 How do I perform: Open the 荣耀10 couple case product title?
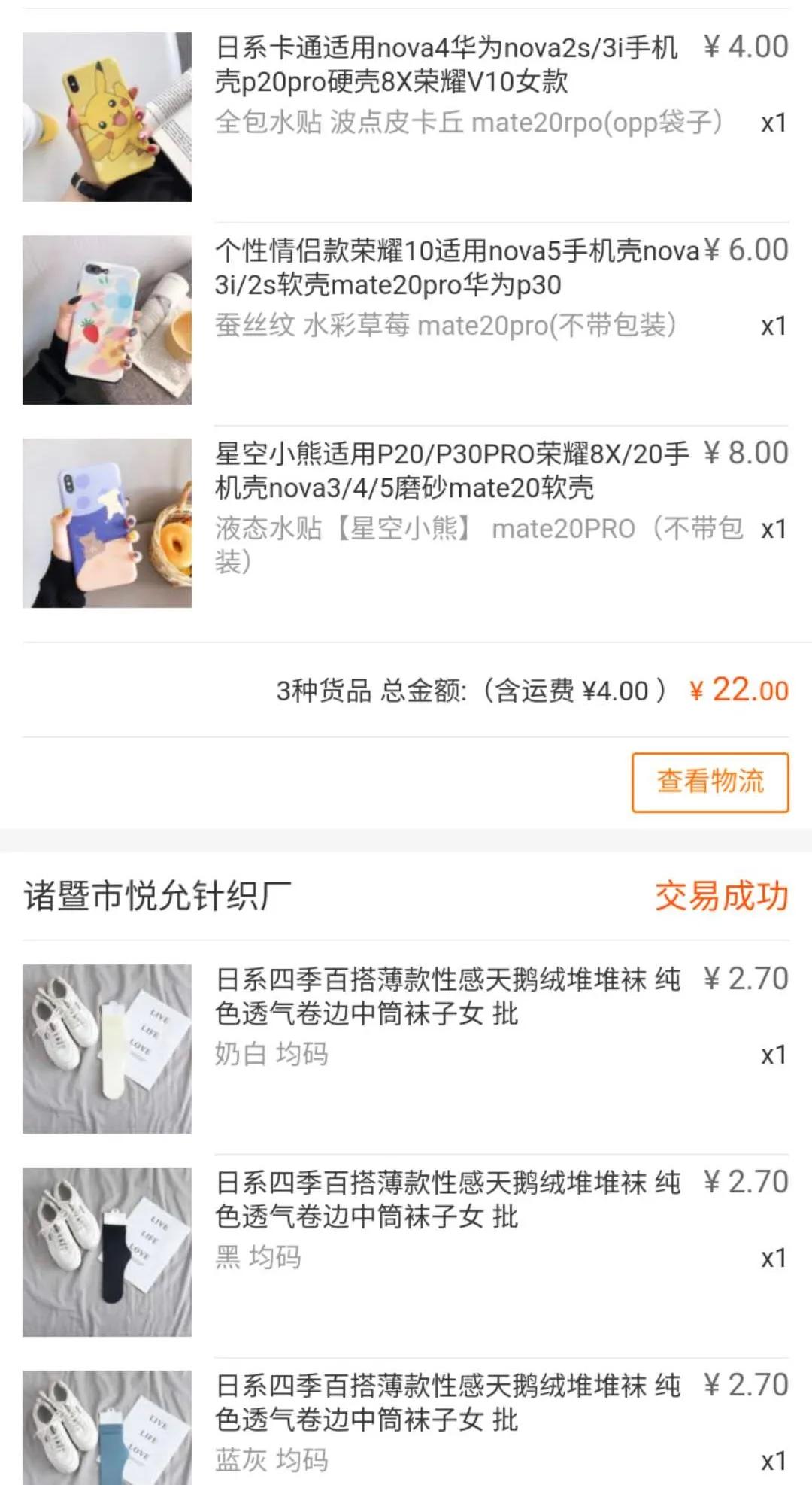pyautogui.click(x=444, y=271)
